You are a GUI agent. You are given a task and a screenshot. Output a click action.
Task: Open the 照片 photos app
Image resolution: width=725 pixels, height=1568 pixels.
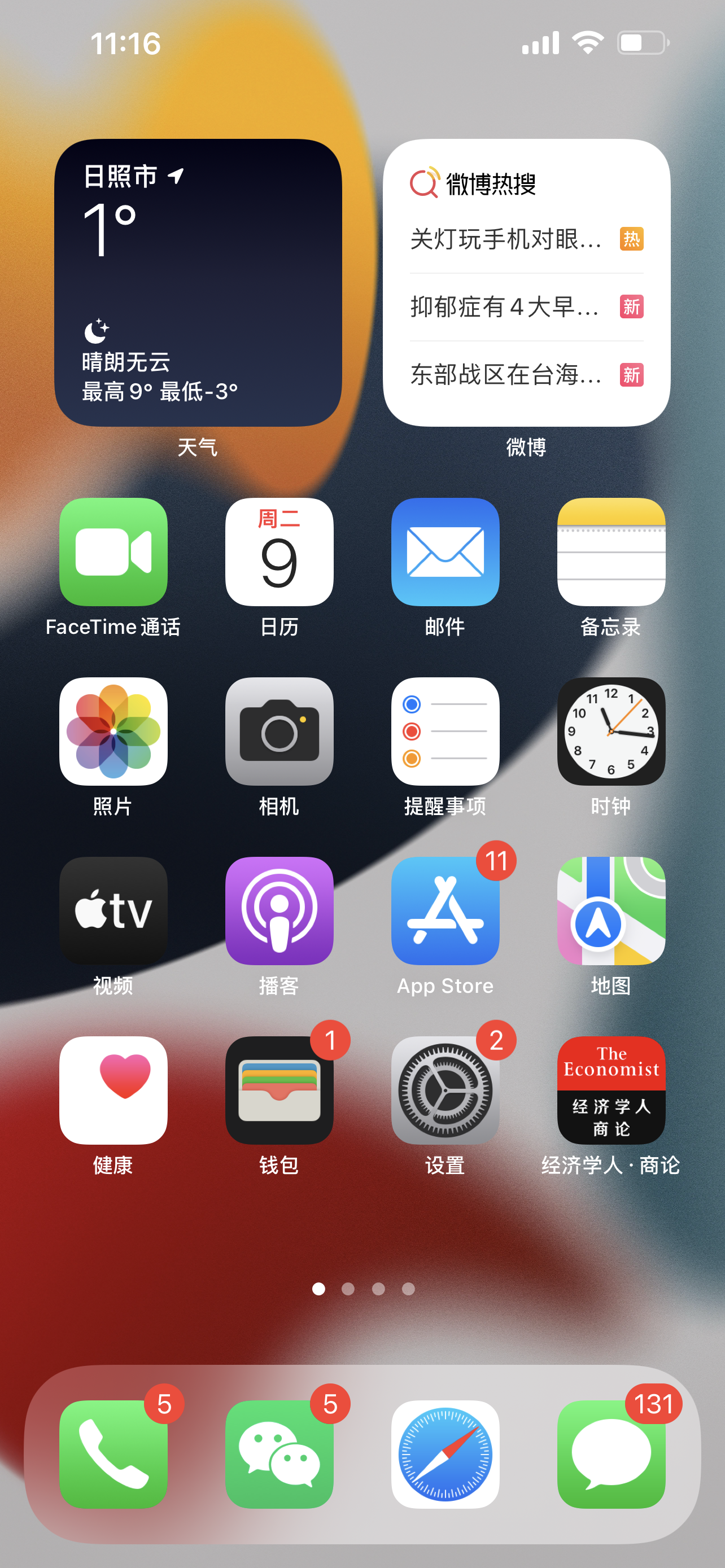click(113, 732)
